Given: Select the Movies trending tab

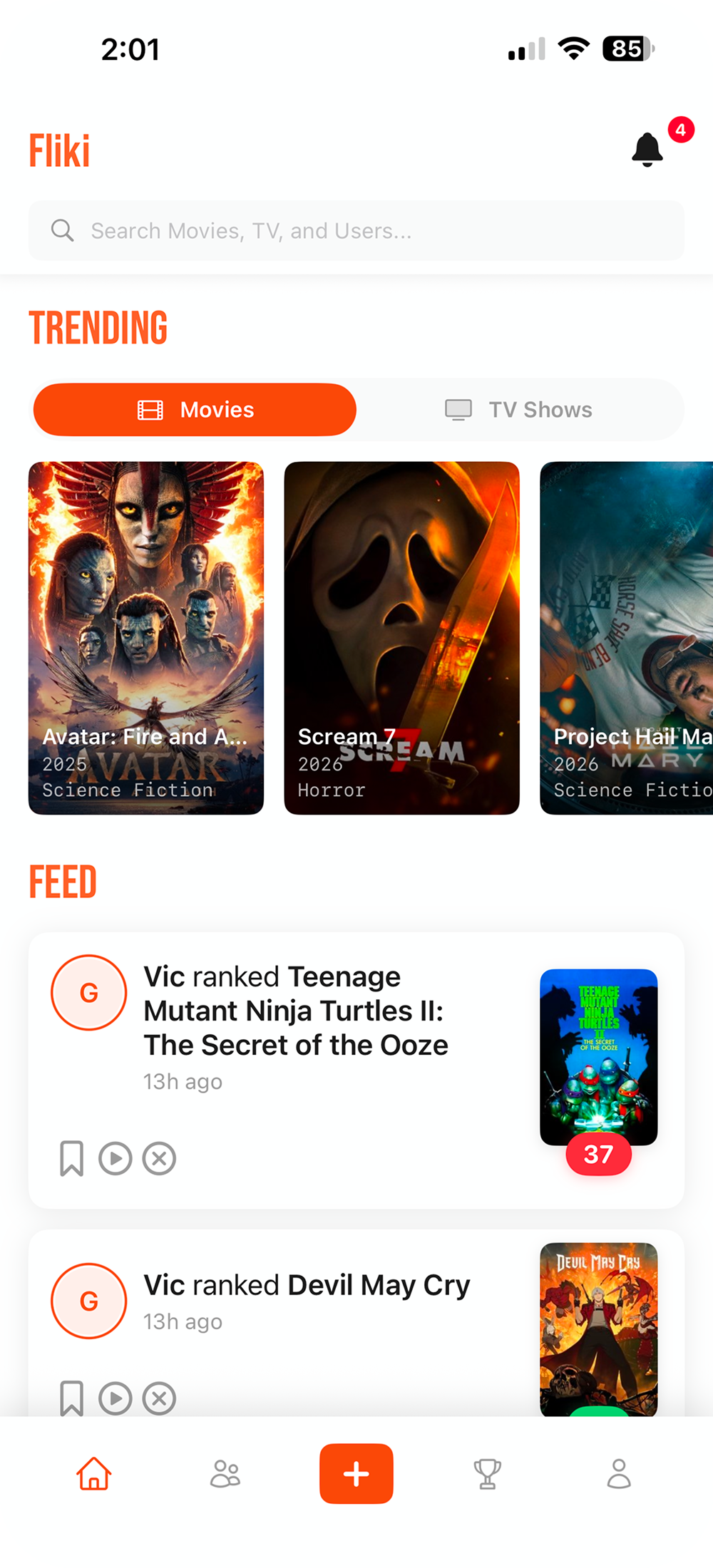Looking at the screenshot, I should click(x=195, y=410).
